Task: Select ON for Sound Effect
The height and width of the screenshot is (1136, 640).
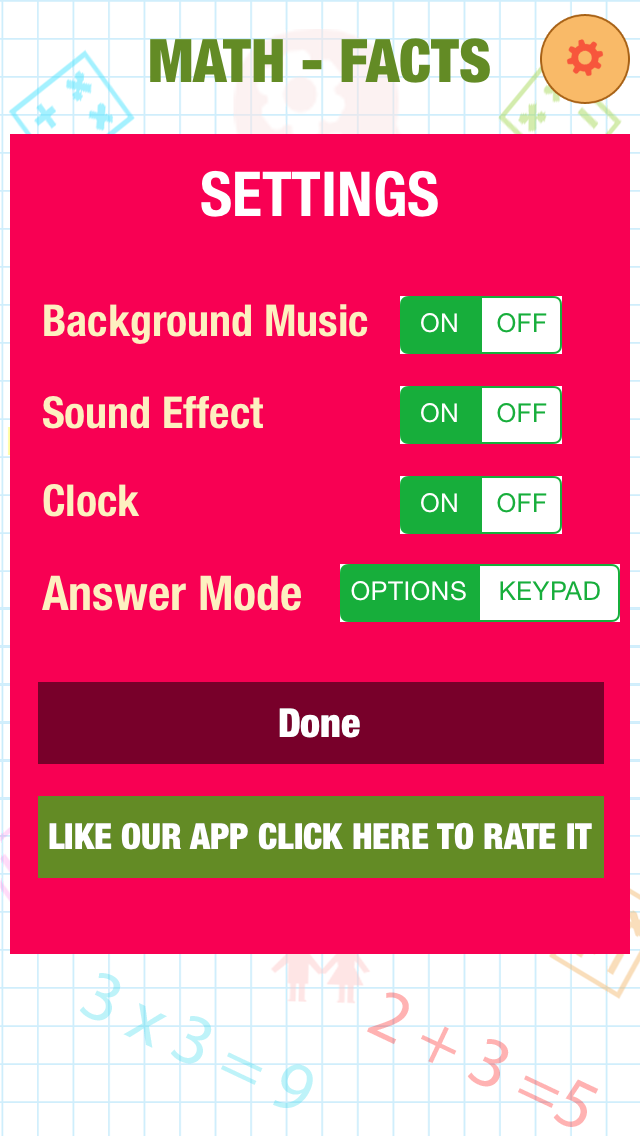Action: point(441,414)
